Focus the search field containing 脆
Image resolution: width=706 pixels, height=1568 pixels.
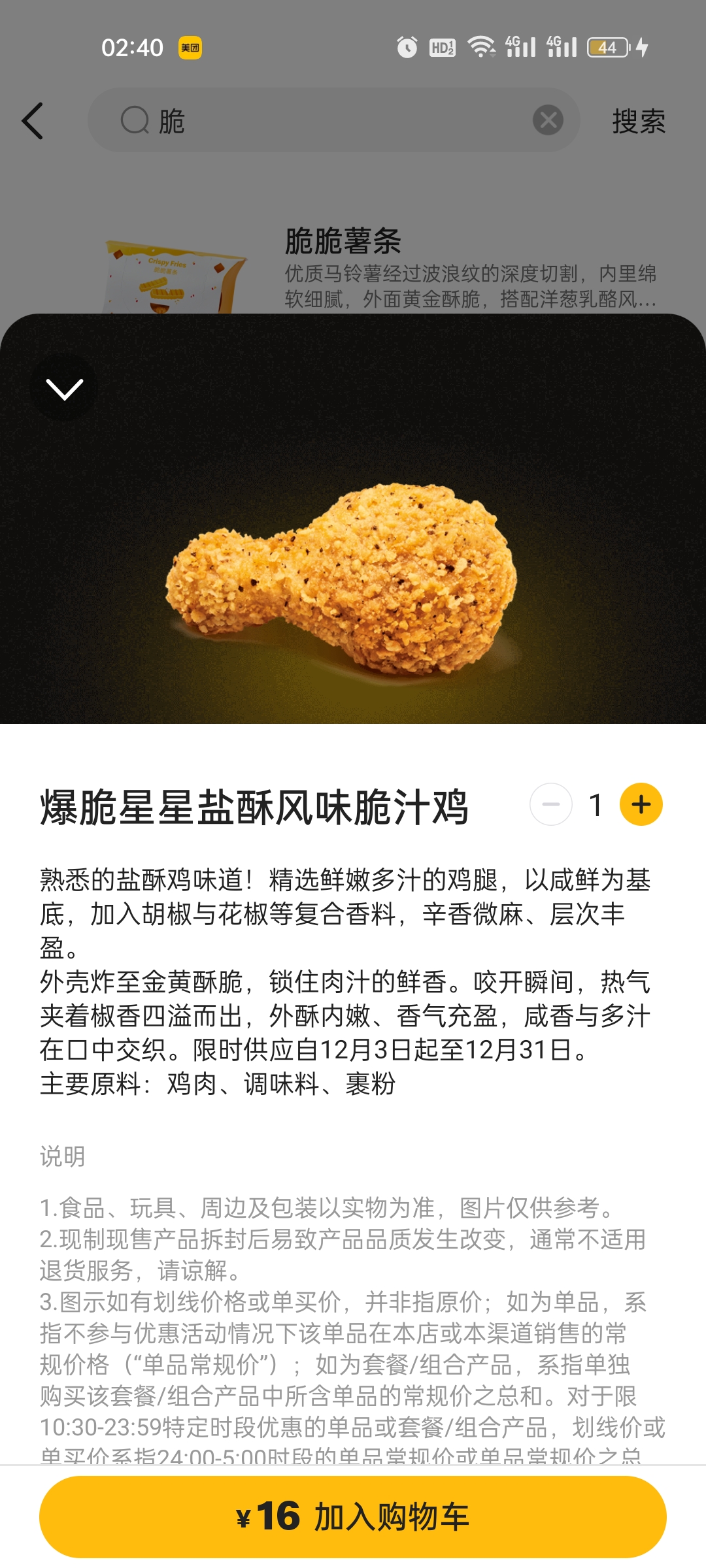(327, 121)
